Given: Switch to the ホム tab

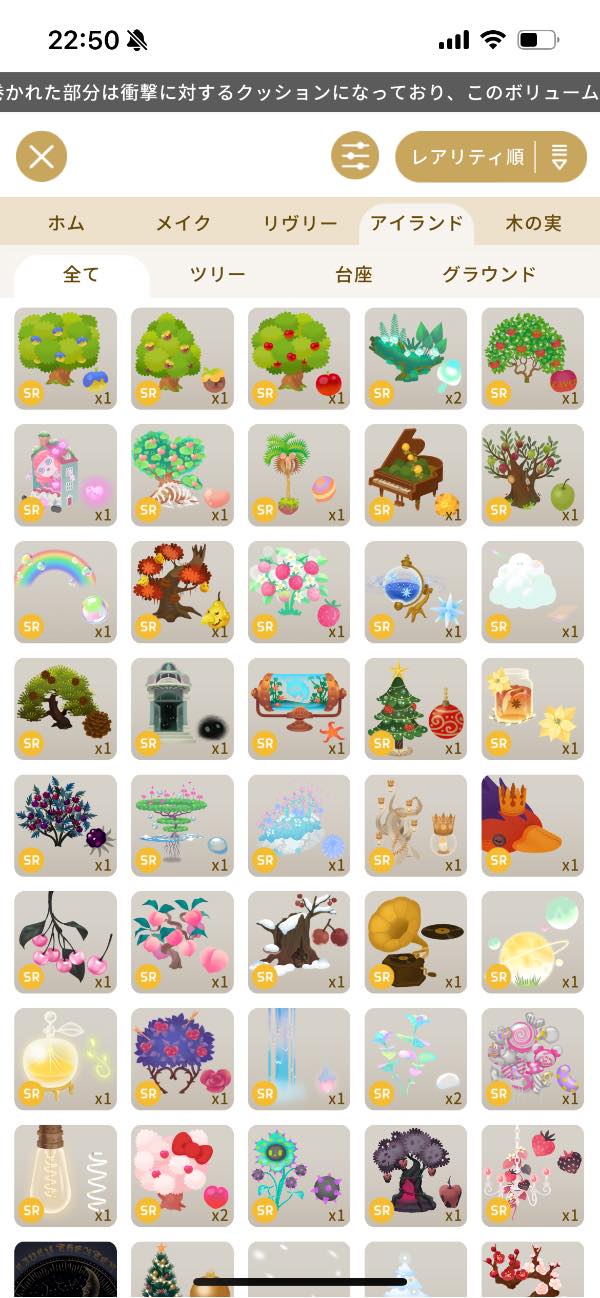Looking at the screenshot, I should (x=66, y=223).
